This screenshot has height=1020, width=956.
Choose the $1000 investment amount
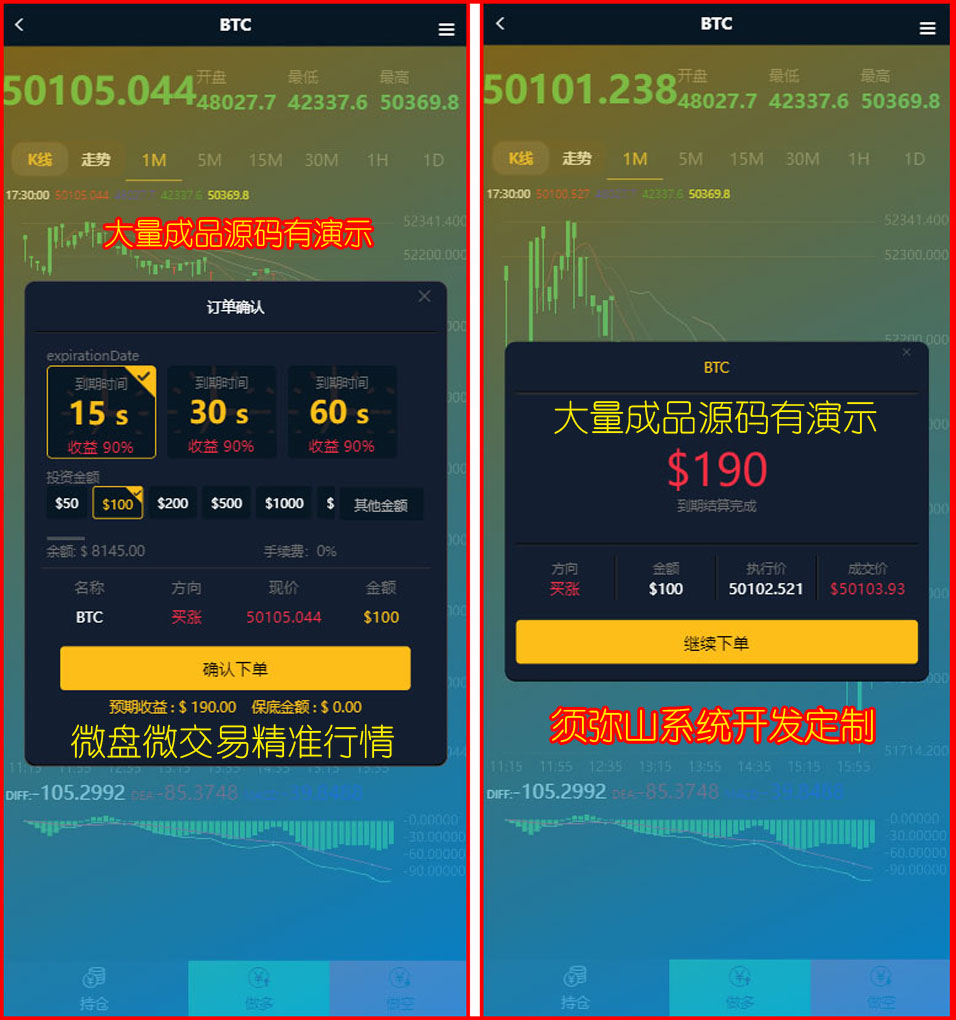[283, 503]
